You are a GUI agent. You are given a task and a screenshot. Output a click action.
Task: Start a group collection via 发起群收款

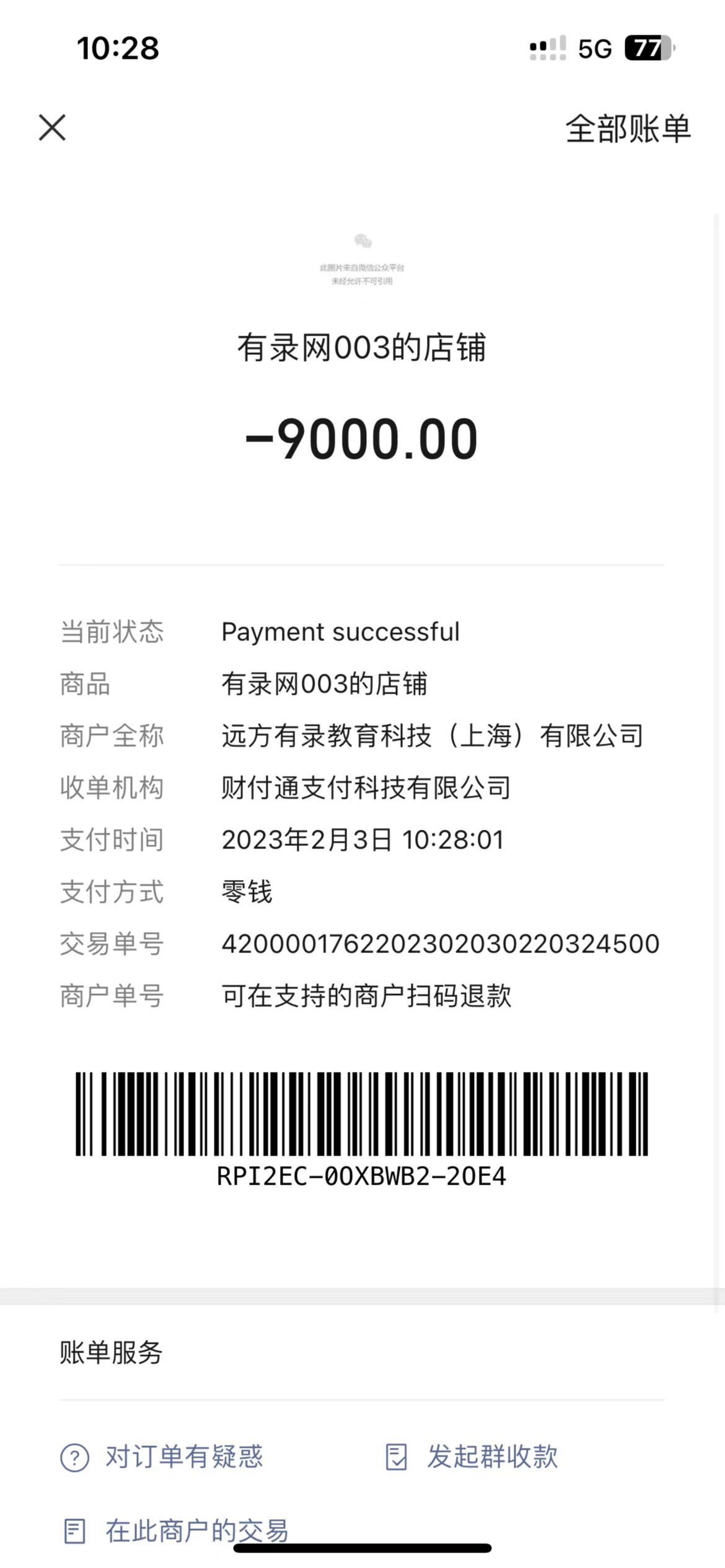pos(472,1457)
